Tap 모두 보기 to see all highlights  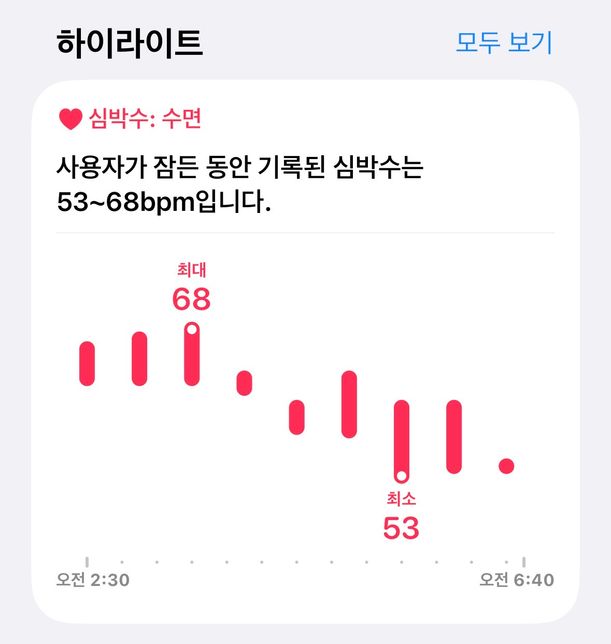point(503,43)
